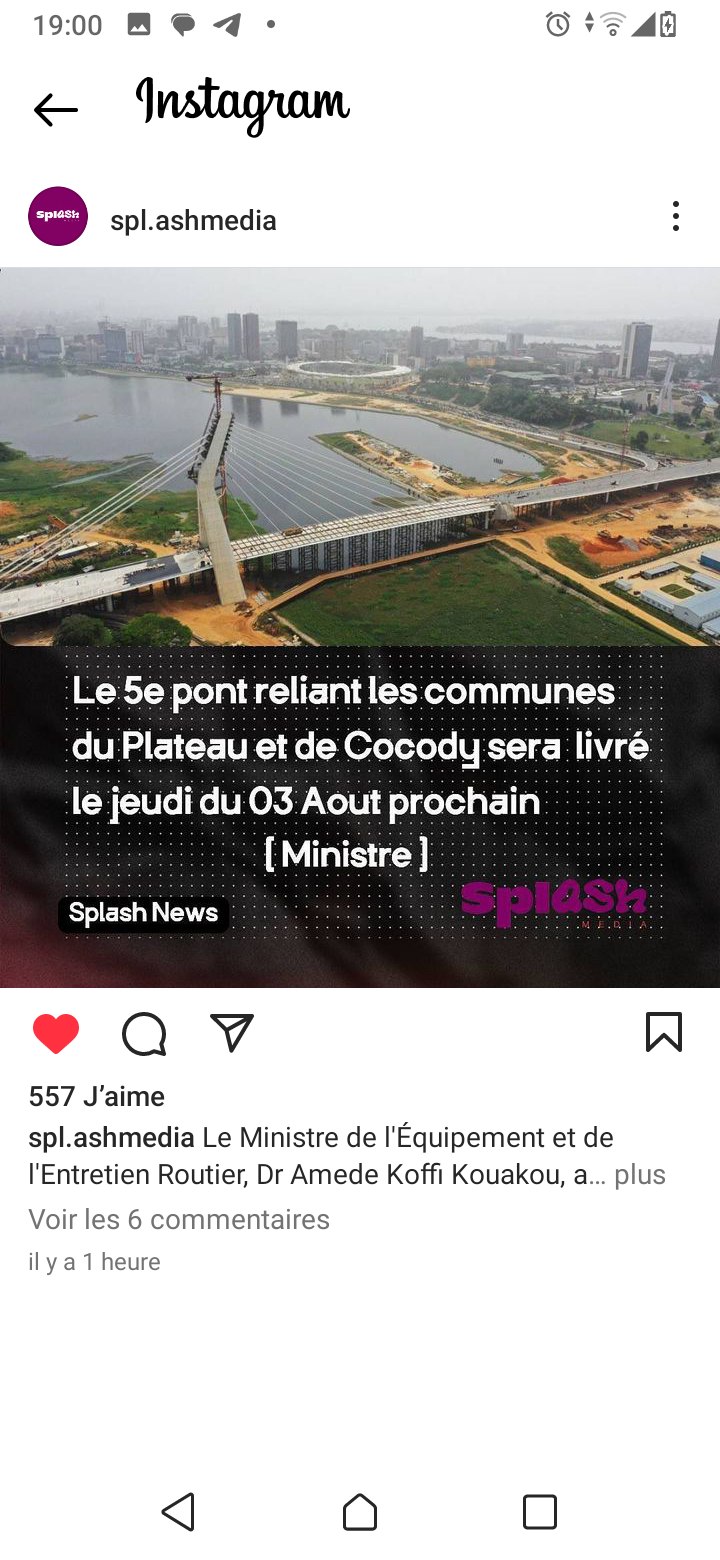This screenshot has height=1560, width=720.
Task: Go back using the top arrow
Action: click(x=55, y=109)
